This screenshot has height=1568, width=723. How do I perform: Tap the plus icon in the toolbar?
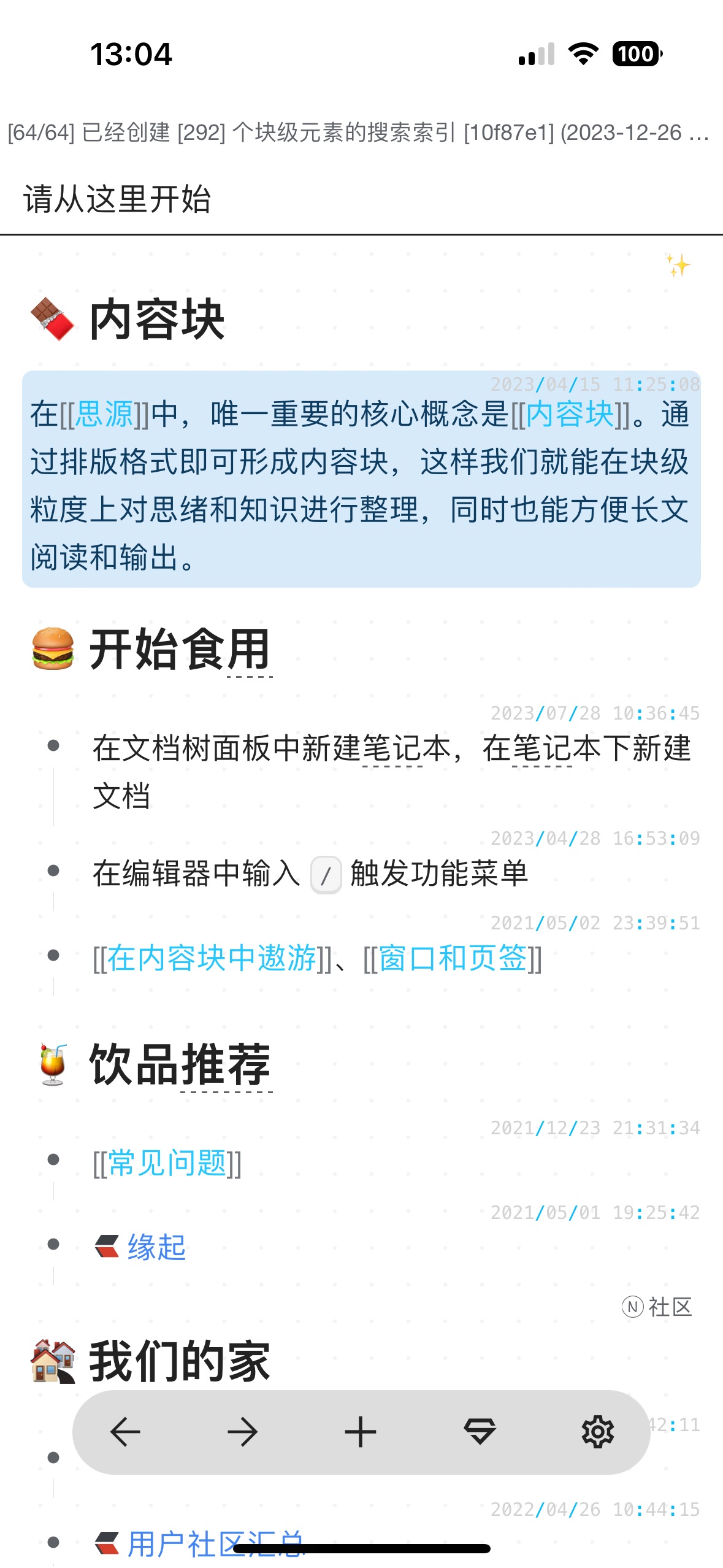[361, 1432]
